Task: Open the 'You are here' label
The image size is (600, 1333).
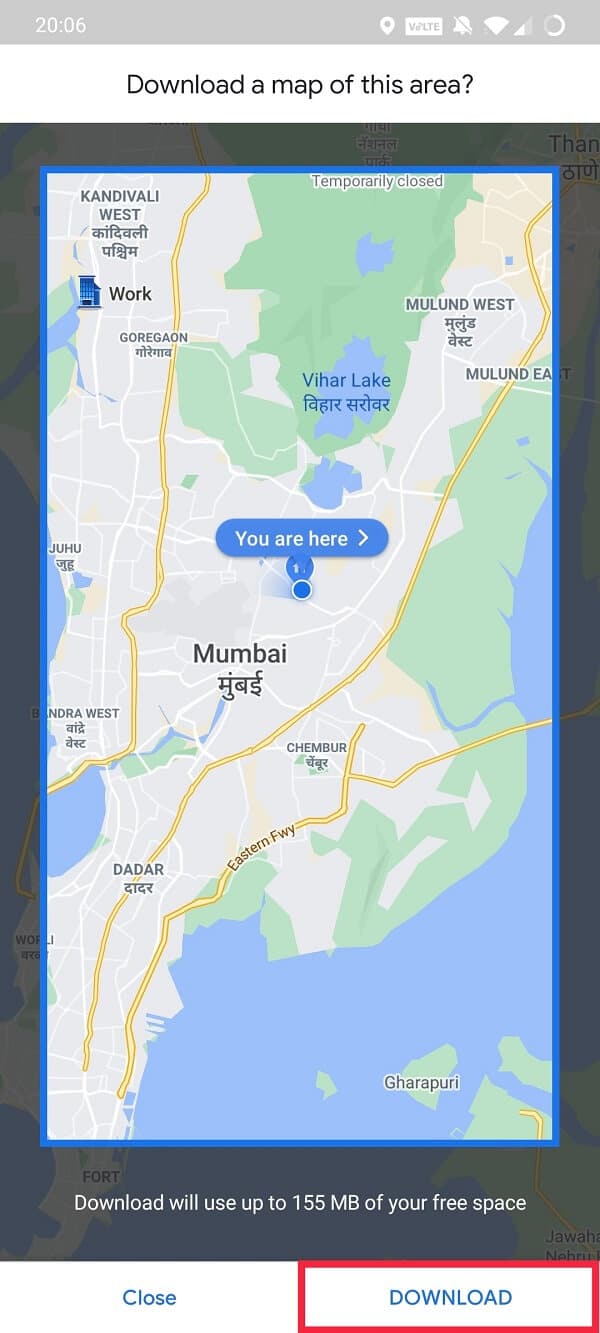Action: (301, 538)
